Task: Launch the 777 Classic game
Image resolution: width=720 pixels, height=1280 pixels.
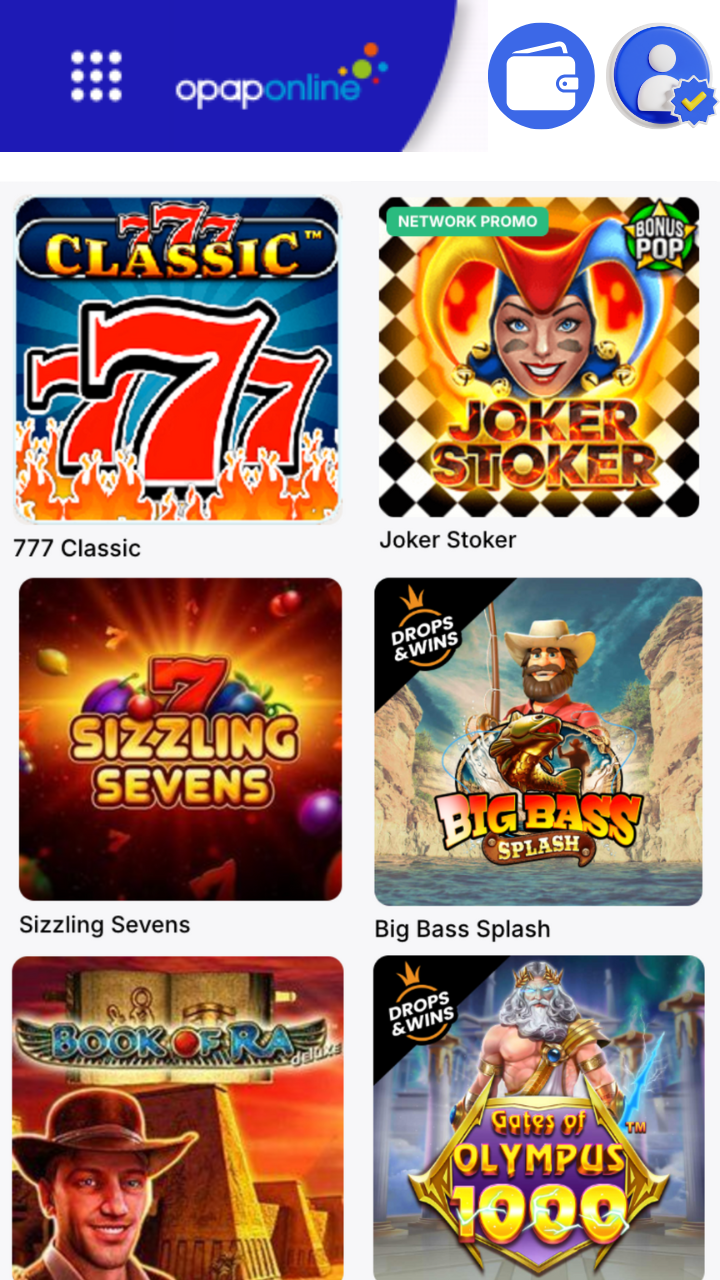Action: coord(177,360)
